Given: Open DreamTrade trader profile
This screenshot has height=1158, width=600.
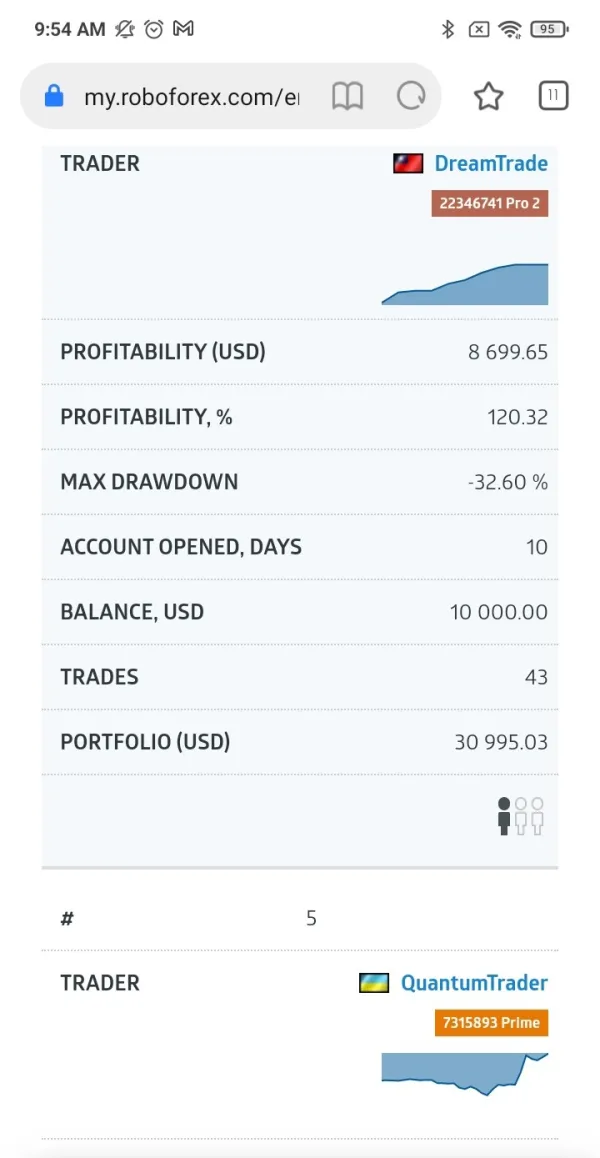Looking at the screenshot, I should 490,163.
